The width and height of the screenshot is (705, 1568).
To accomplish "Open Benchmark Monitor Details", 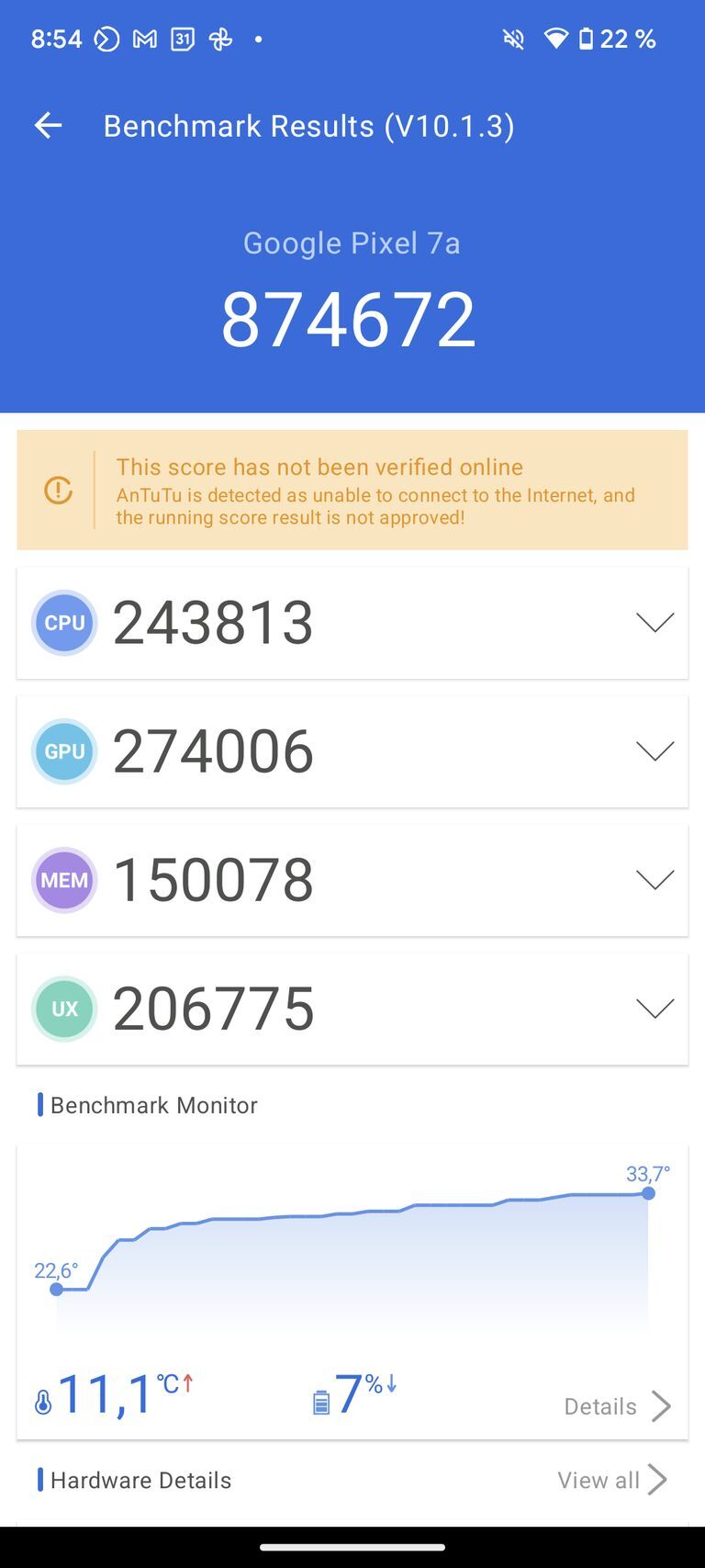I will point(617,1406).
